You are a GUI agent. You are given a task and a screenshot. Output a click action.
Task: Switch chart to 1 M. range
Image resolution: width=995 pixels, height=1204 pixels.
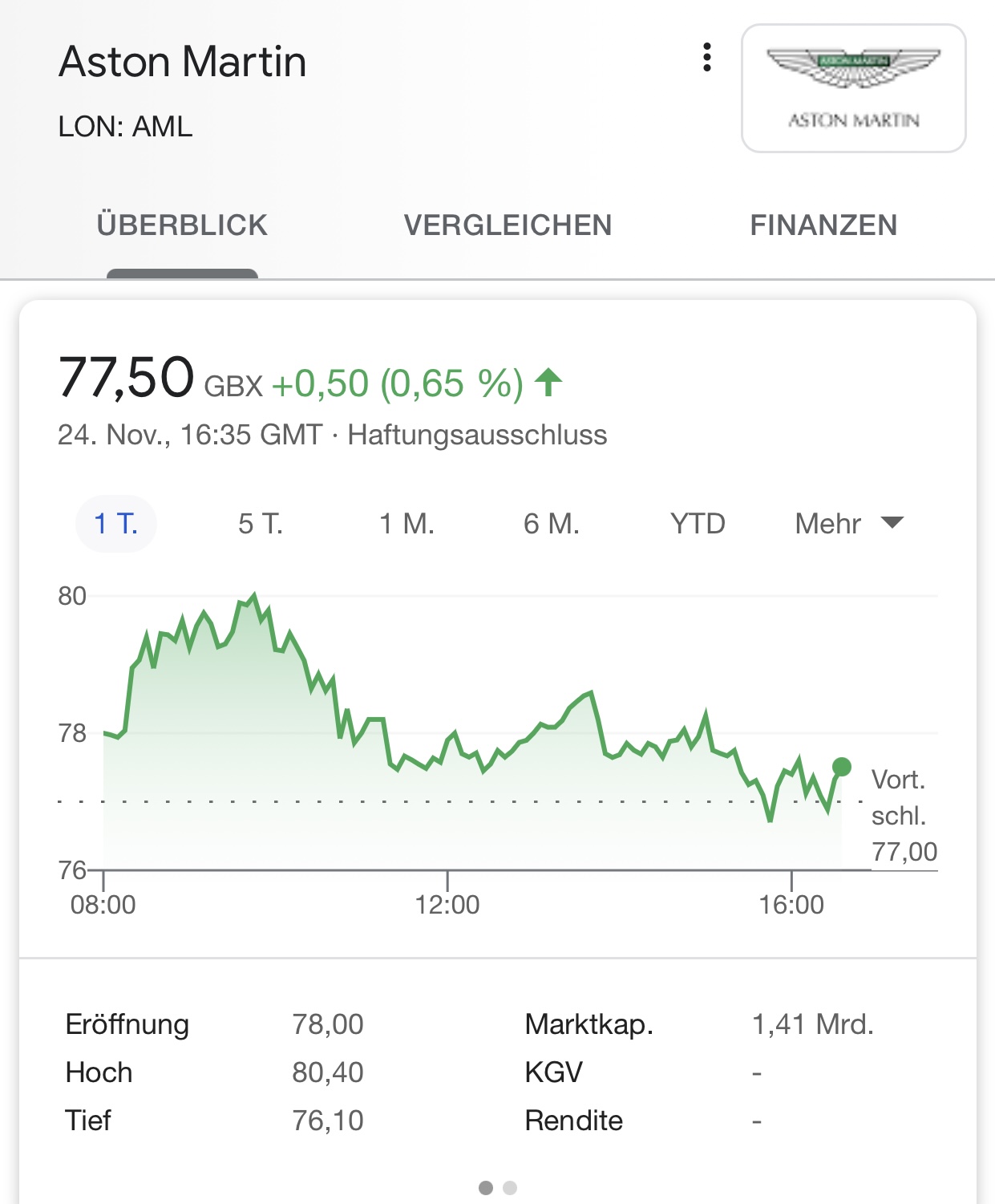click(x=406, y=524)
